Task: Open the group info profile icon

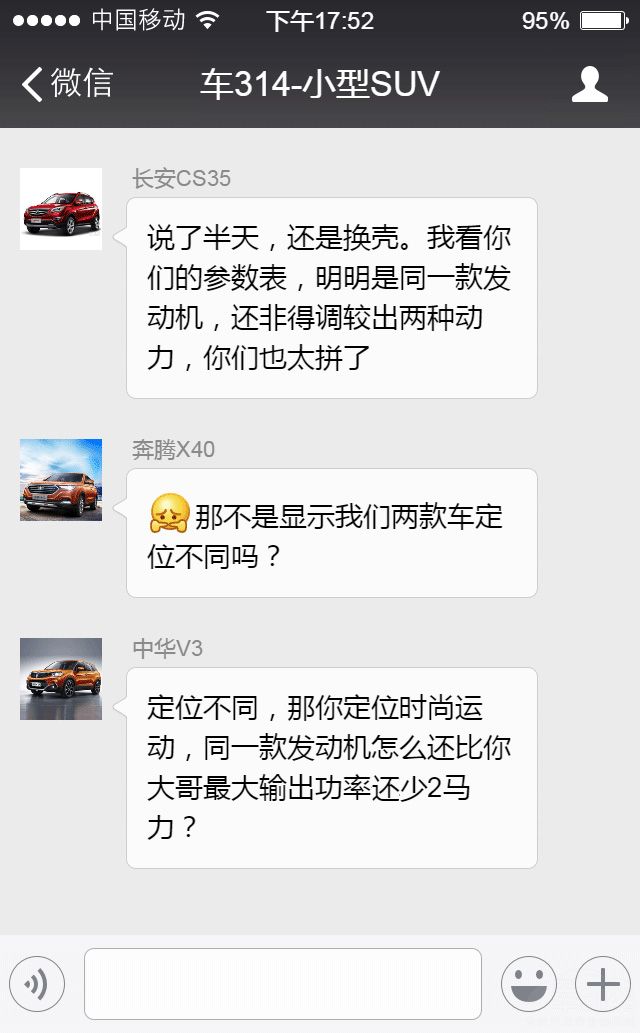Action: coord(589,85)
